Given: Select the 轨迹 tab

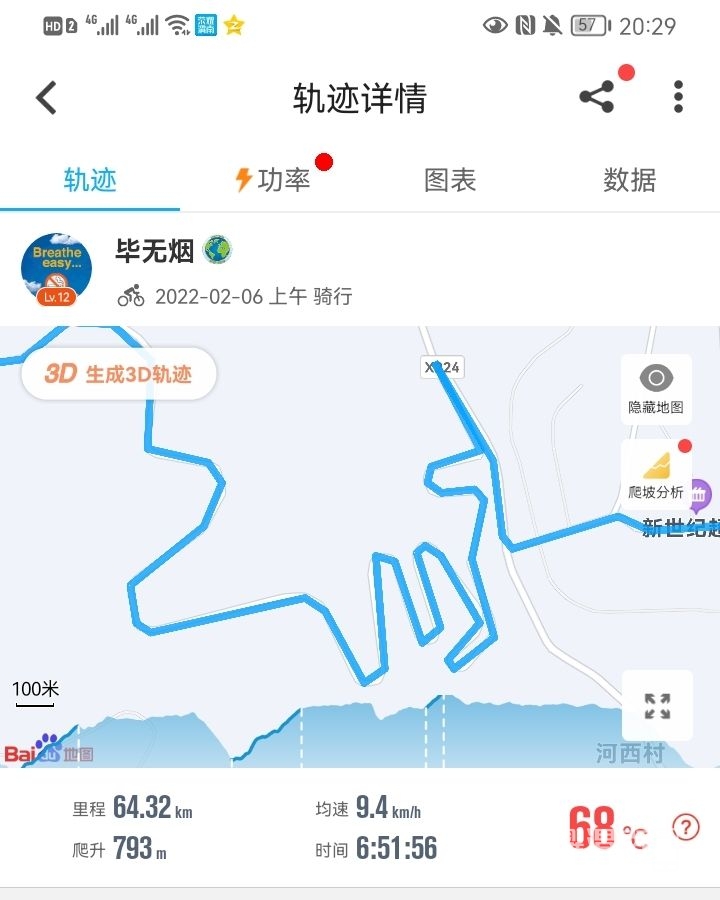Looking at the screenshot, I should click(x=90, y=180).
